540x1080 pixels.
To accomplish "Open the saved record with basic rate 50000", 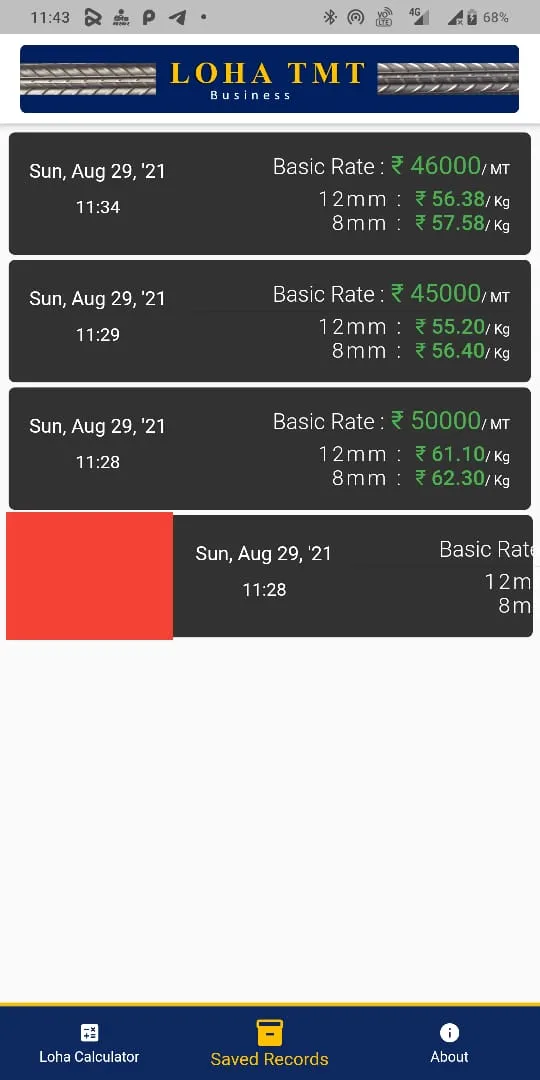I will (269, 448).
